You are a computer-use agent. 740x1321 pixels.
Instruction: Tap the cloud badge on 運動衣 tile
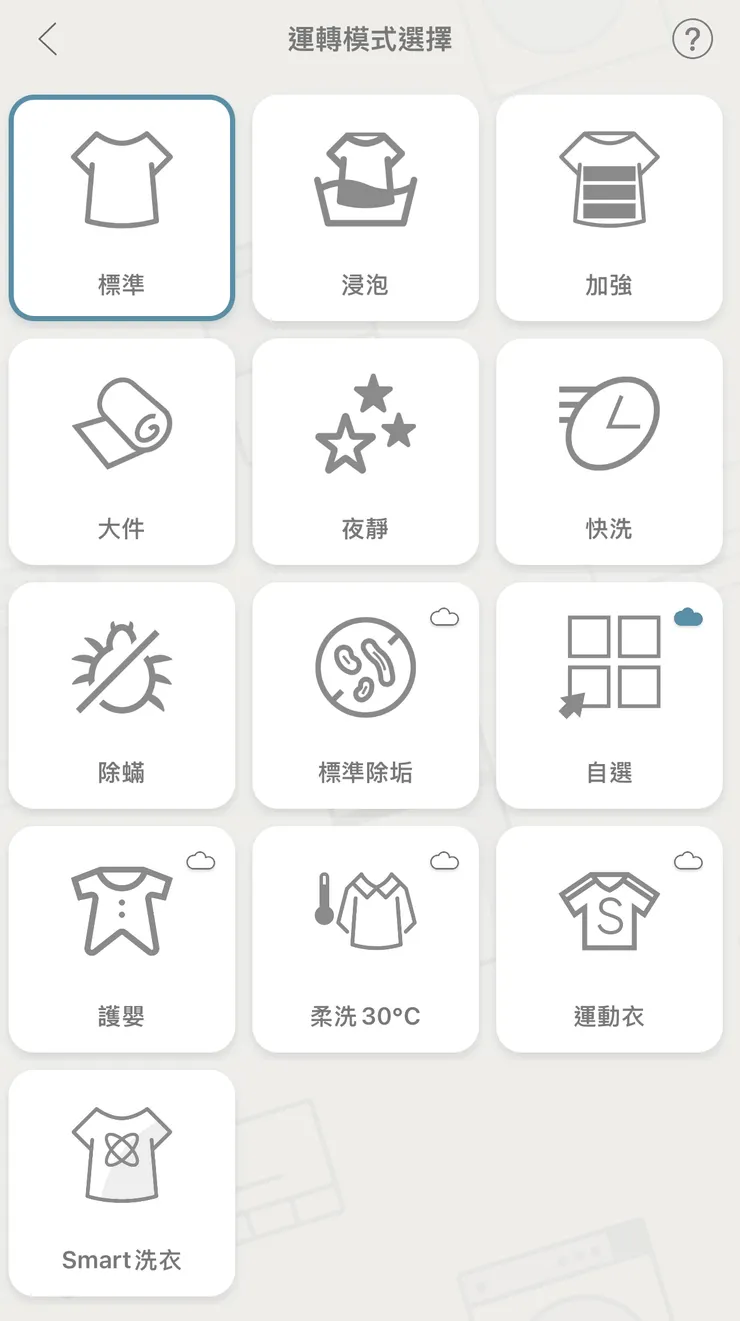click(689, 862)
